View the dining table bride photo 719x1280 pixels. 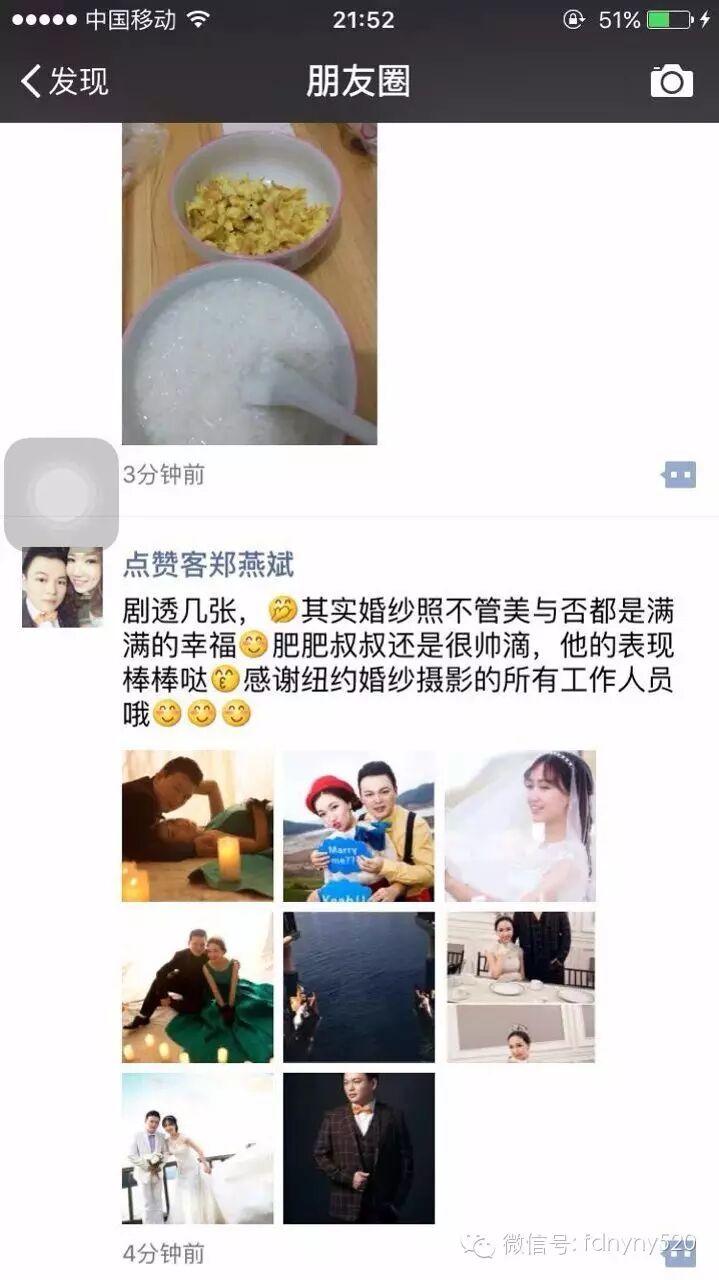[x=520, y=987]
